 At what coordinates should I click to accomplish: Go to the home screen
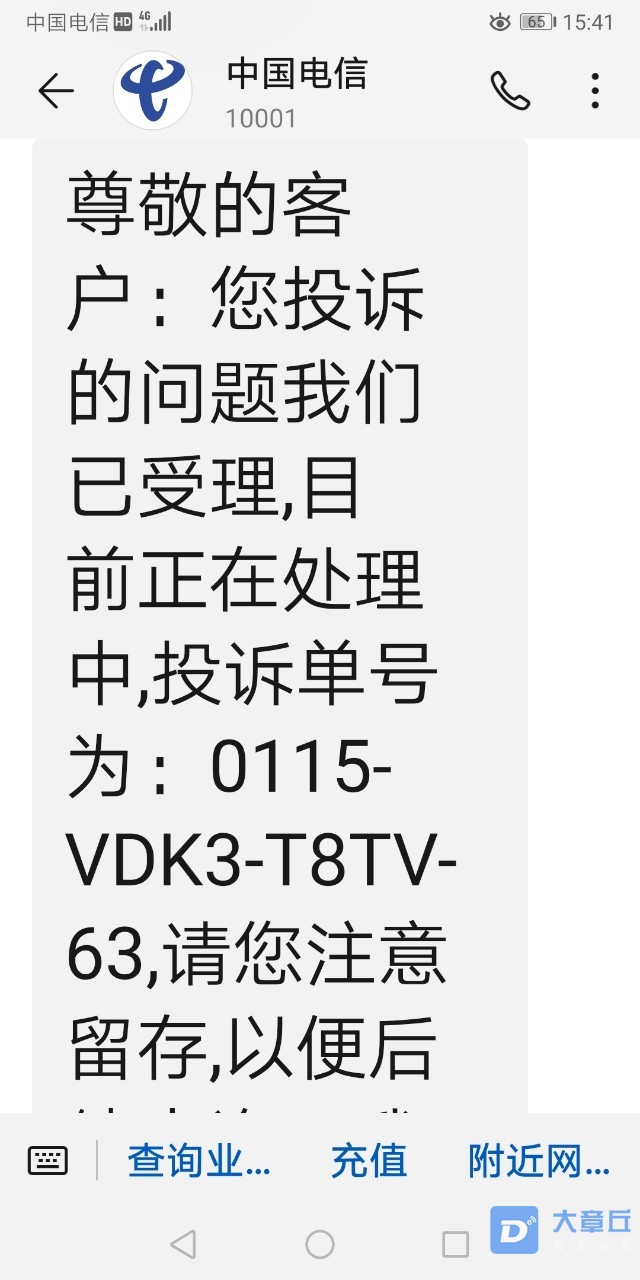pos(320,1244)
